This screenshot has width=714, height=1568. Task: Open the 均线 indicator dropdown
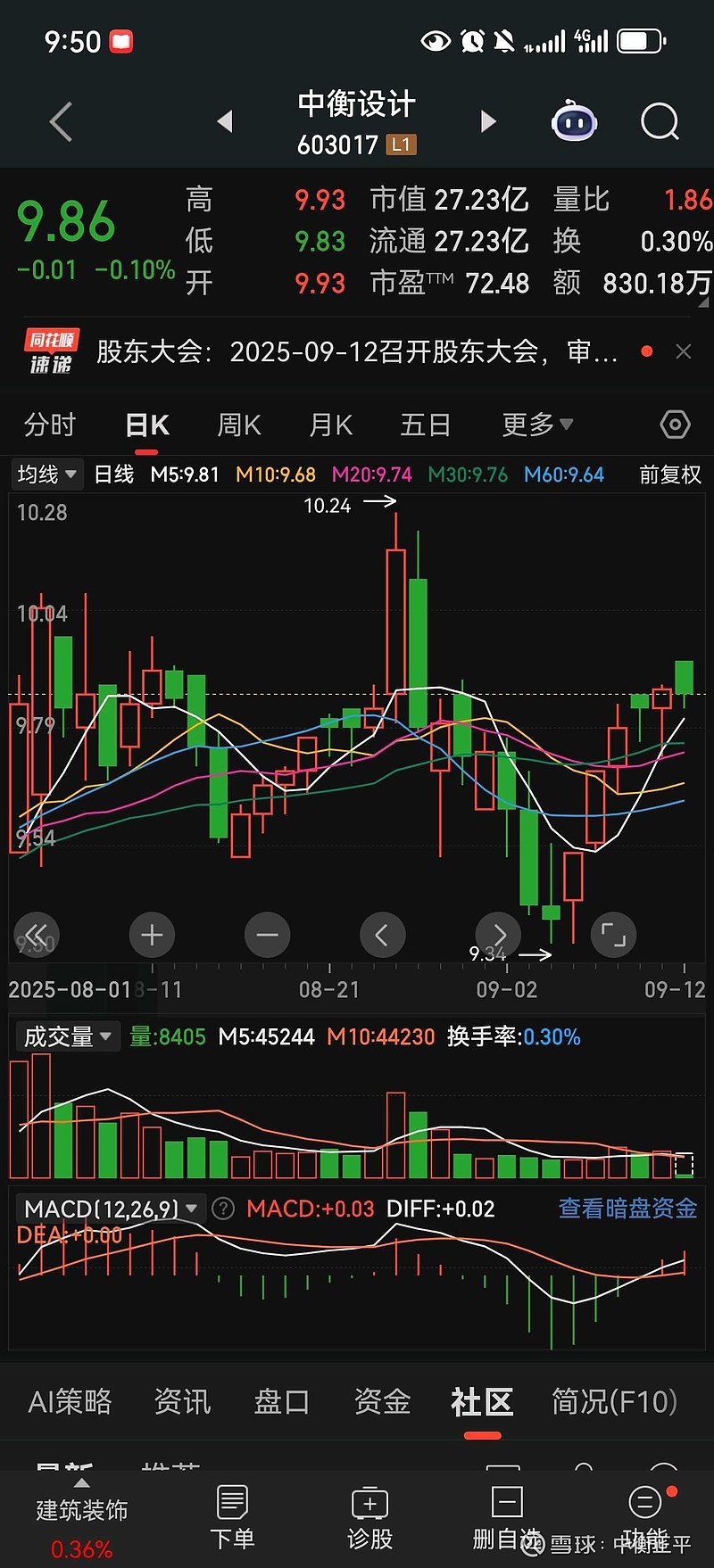(x=47, y=475)
